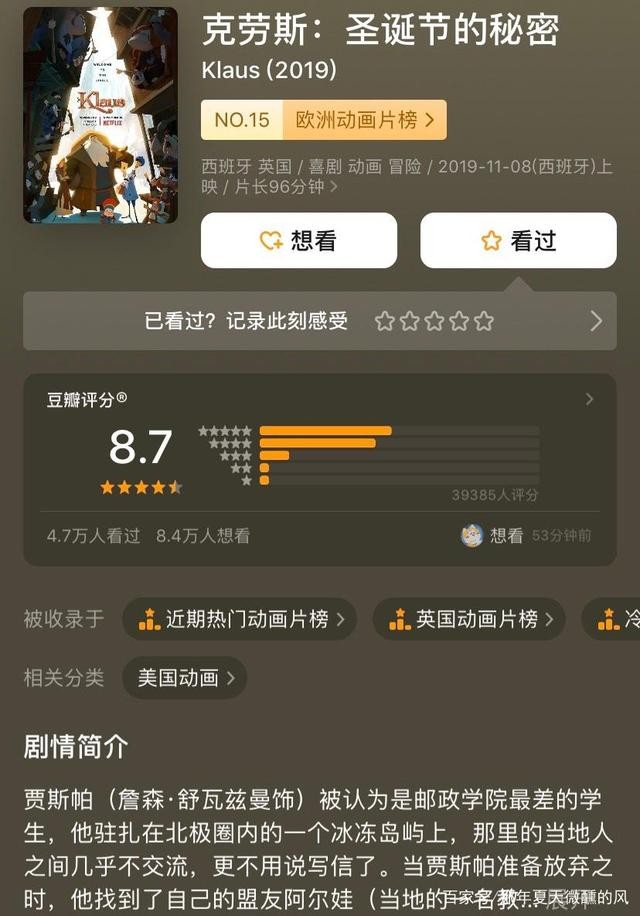640x916 pixels.
Task: Open the 英国动画片榜 list
Action: pos(469,620)
